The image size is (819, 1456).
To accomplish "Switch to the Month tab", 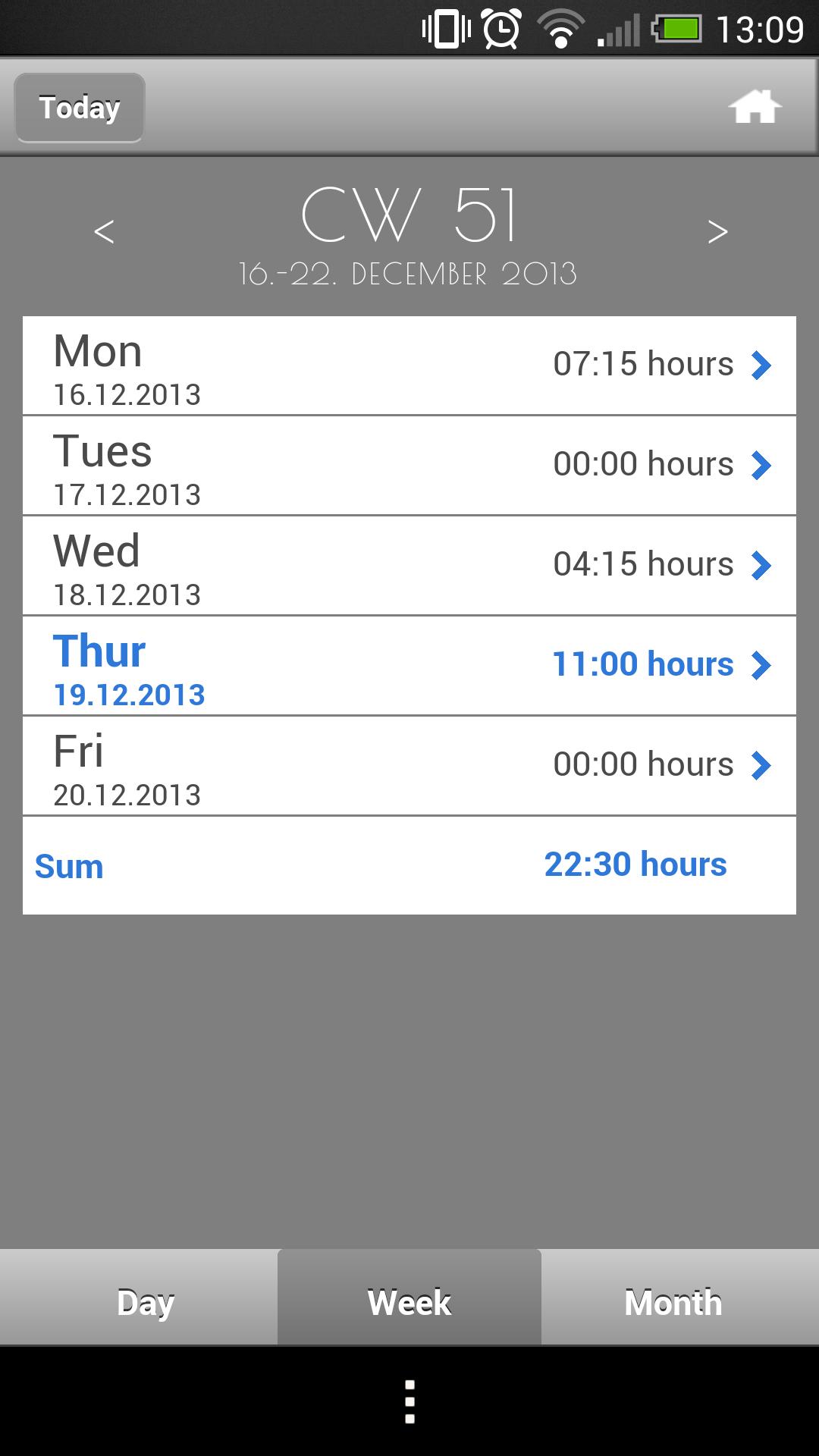I will coord(673,1302).
